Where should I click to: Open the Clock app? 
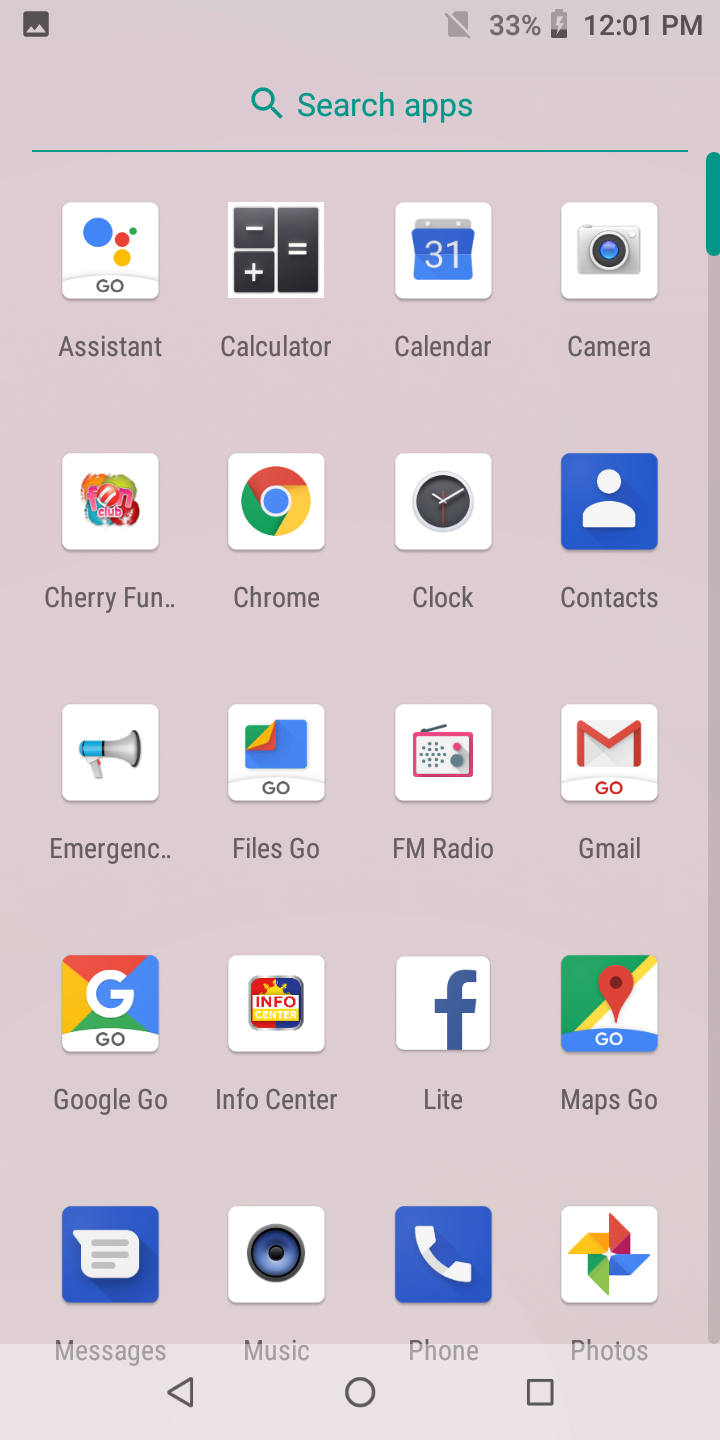click(443, 502)
